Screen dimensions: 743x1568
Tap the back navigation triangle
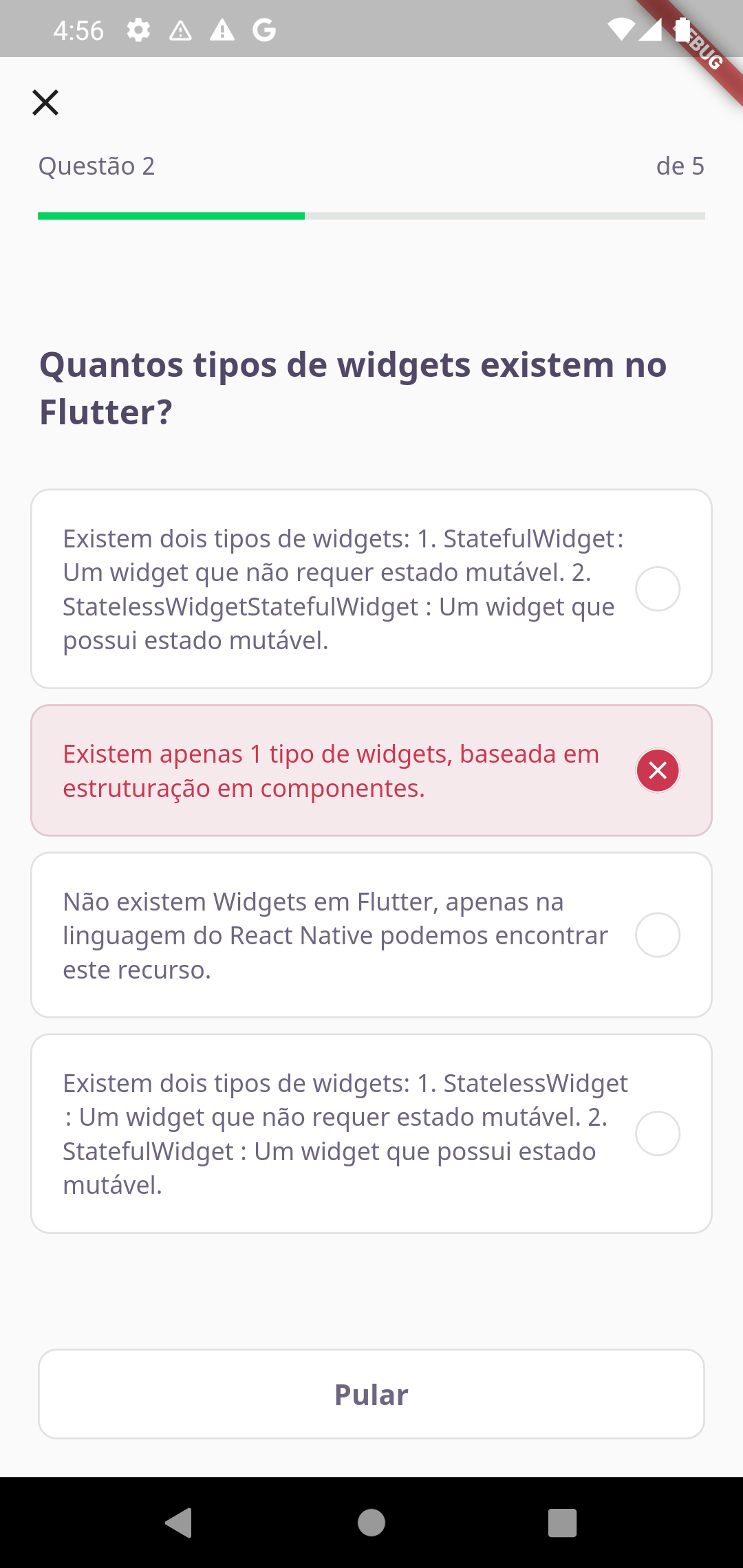click(179, 1521)
